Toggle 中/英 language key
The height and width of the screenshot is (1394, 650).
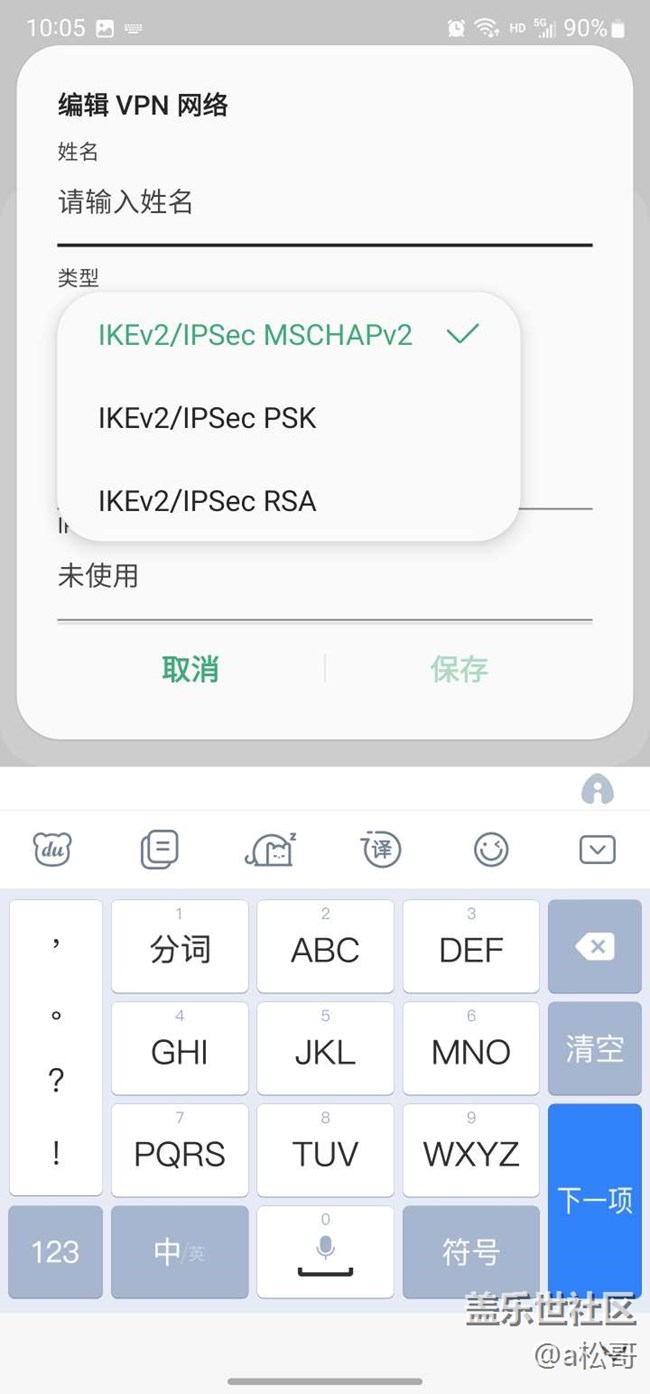click(180, 1251)
